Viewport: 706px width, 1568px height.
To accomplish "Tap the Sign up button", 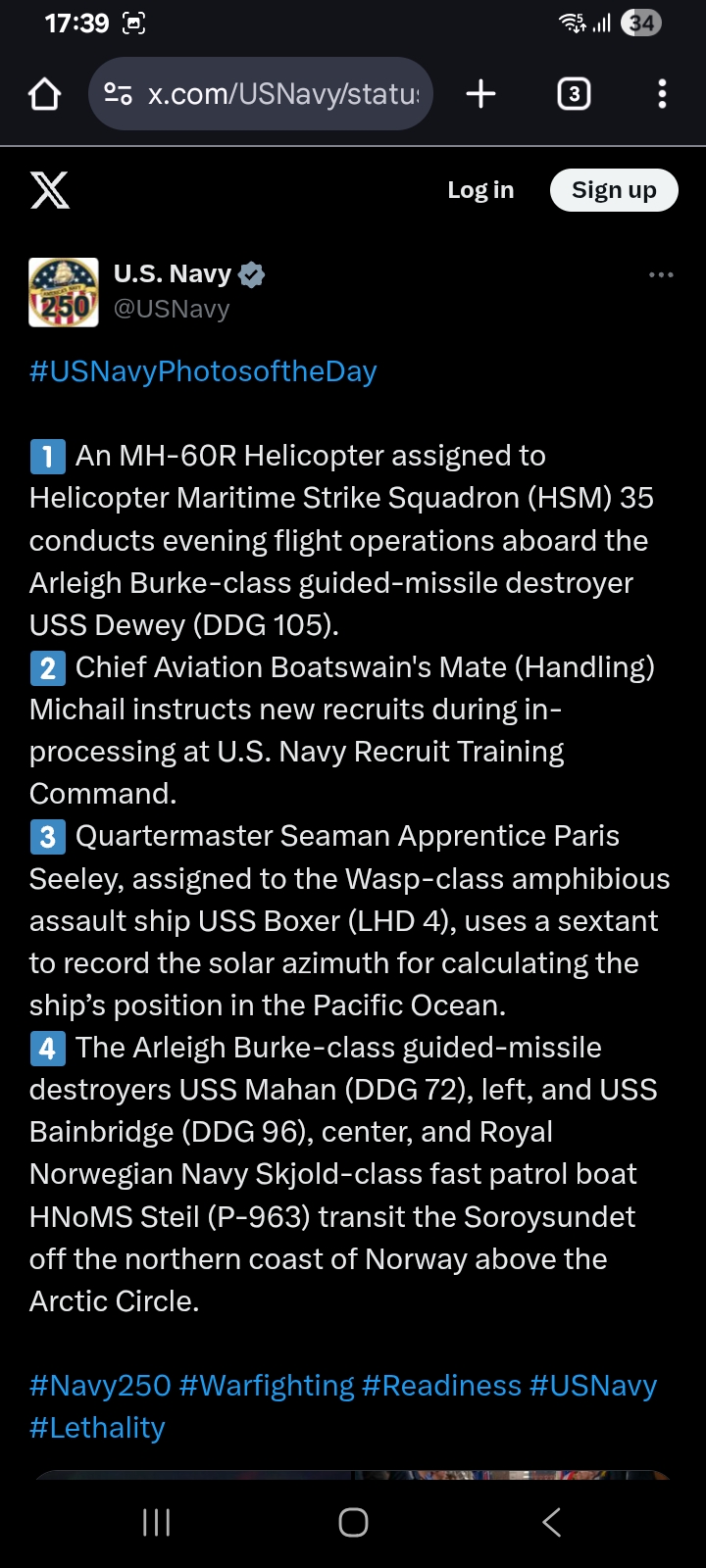I will [614, 190].
